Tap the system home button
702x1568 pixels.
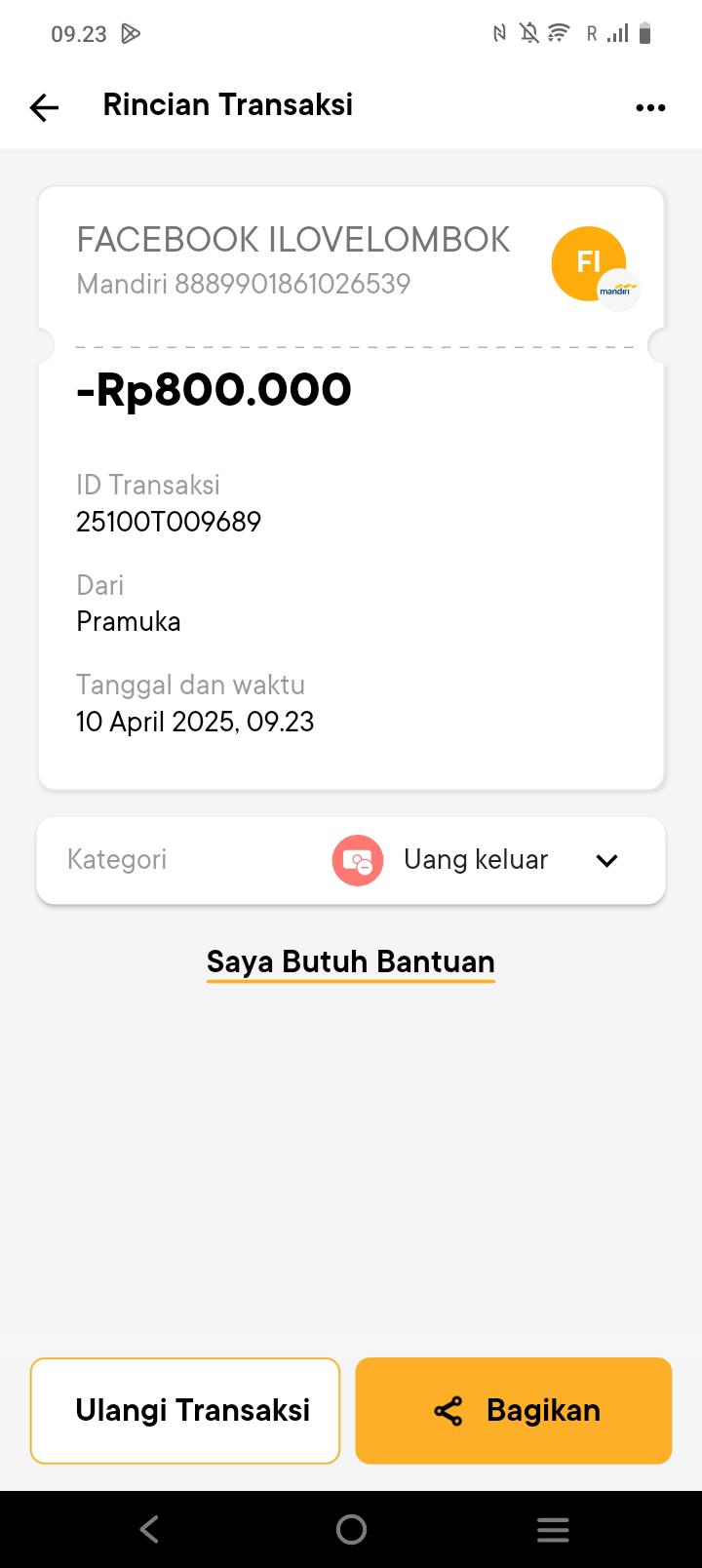point(351,1529)
